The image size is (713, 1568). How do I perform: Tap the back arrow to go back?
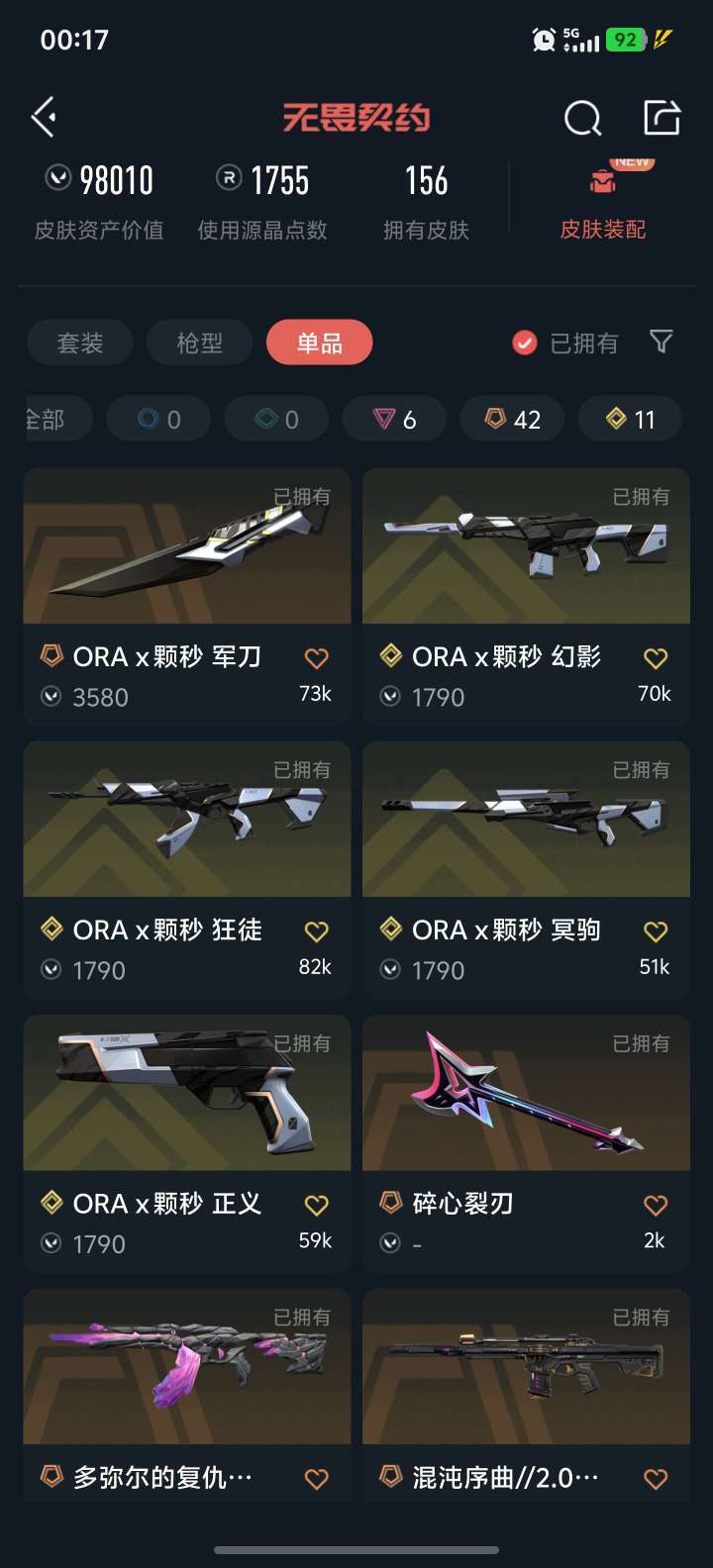(44, 117)
